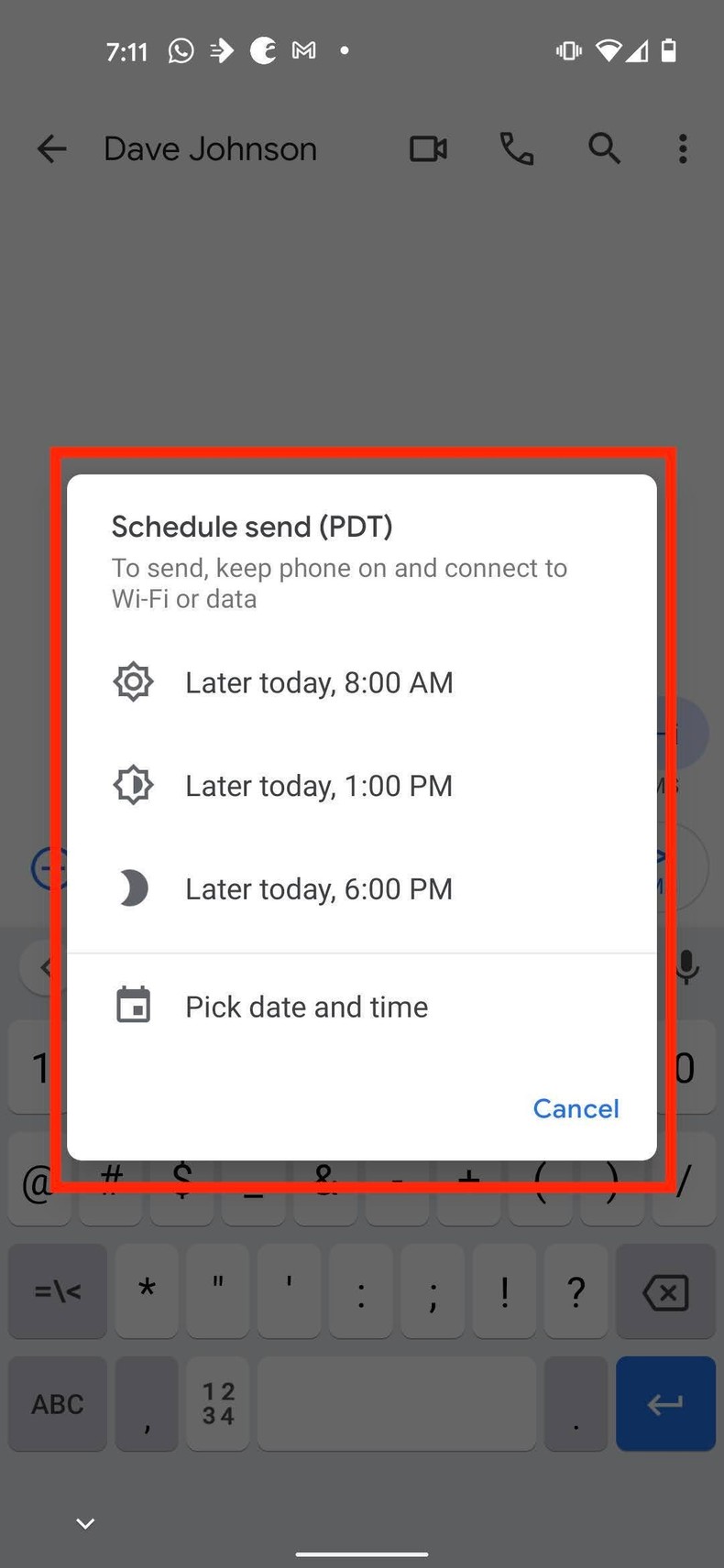Viewport: 724px width, 1568px height.
Task: Select the daytime icon beside 1:00 PM
Action: tap(133, 785)
